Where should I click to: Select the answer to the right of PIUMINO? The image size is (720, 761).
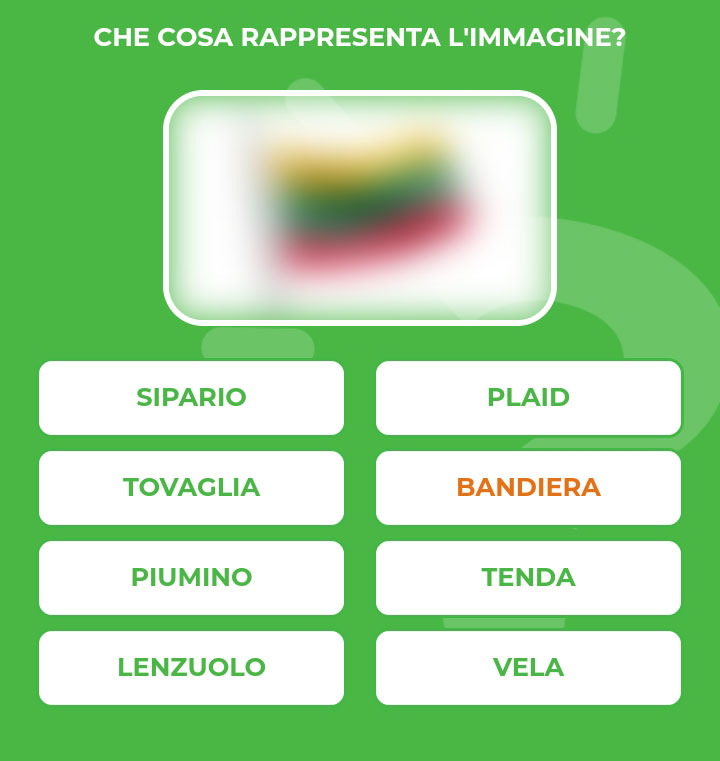click(528, 577)
